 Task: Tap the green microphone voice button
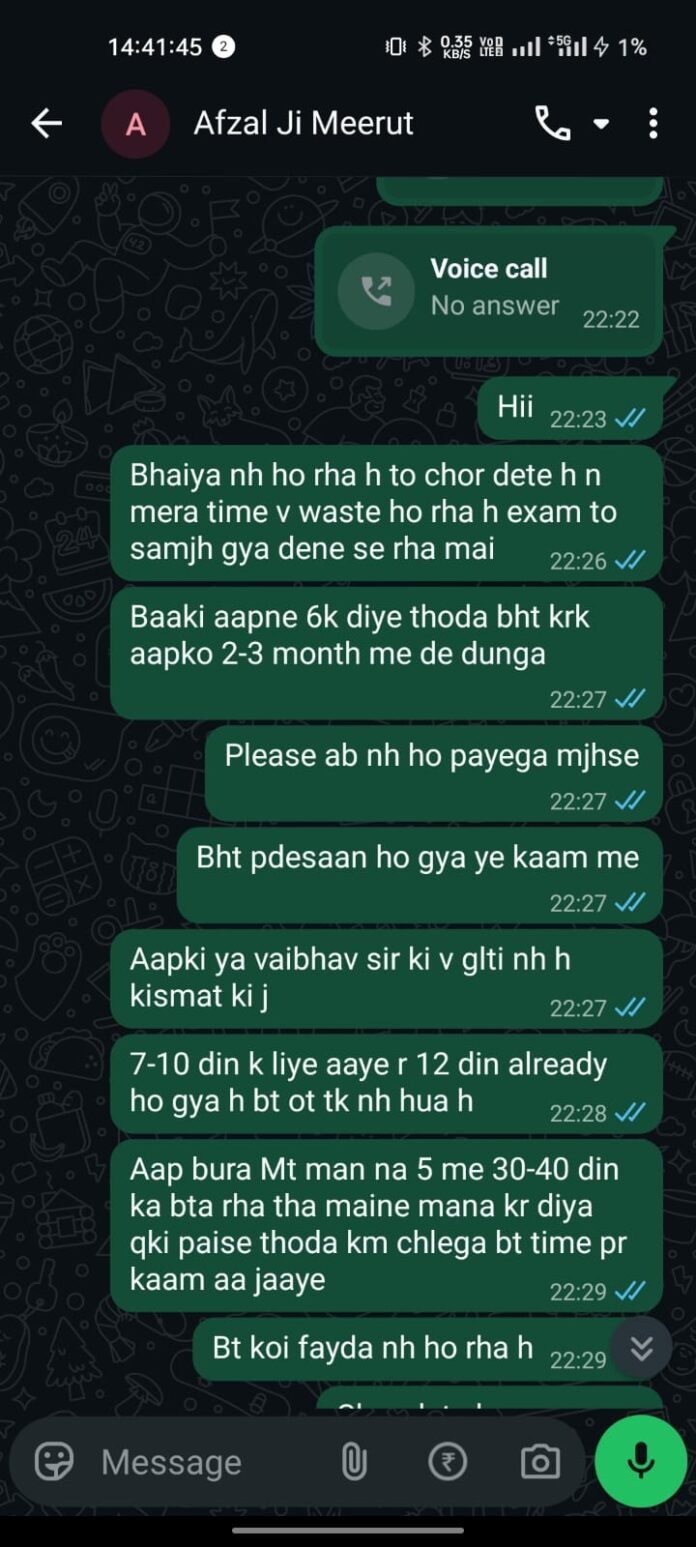click(x=640, y=1461)
